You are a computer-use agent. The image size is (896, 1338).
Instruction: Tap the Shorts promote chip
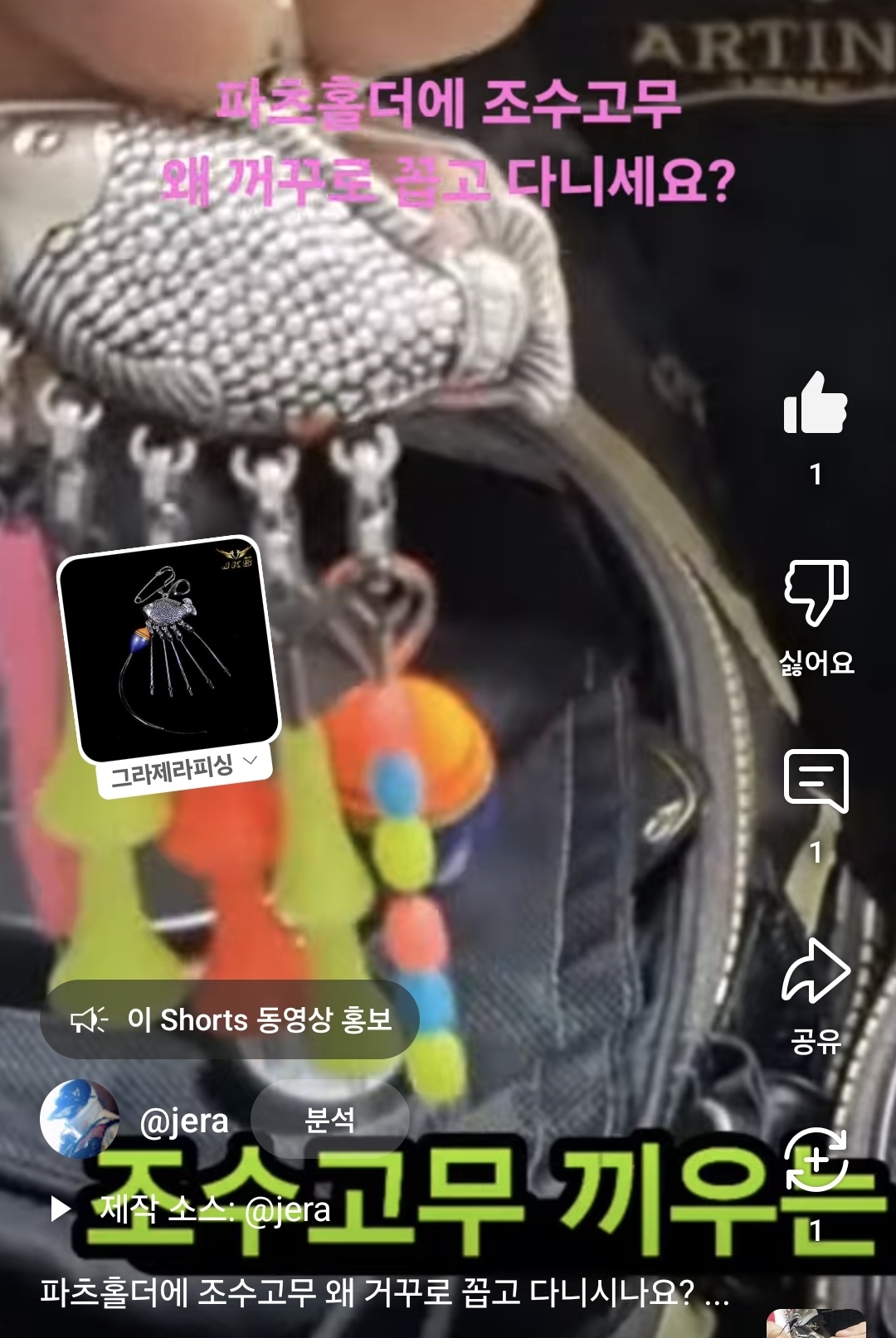(x=230, y=1019)
